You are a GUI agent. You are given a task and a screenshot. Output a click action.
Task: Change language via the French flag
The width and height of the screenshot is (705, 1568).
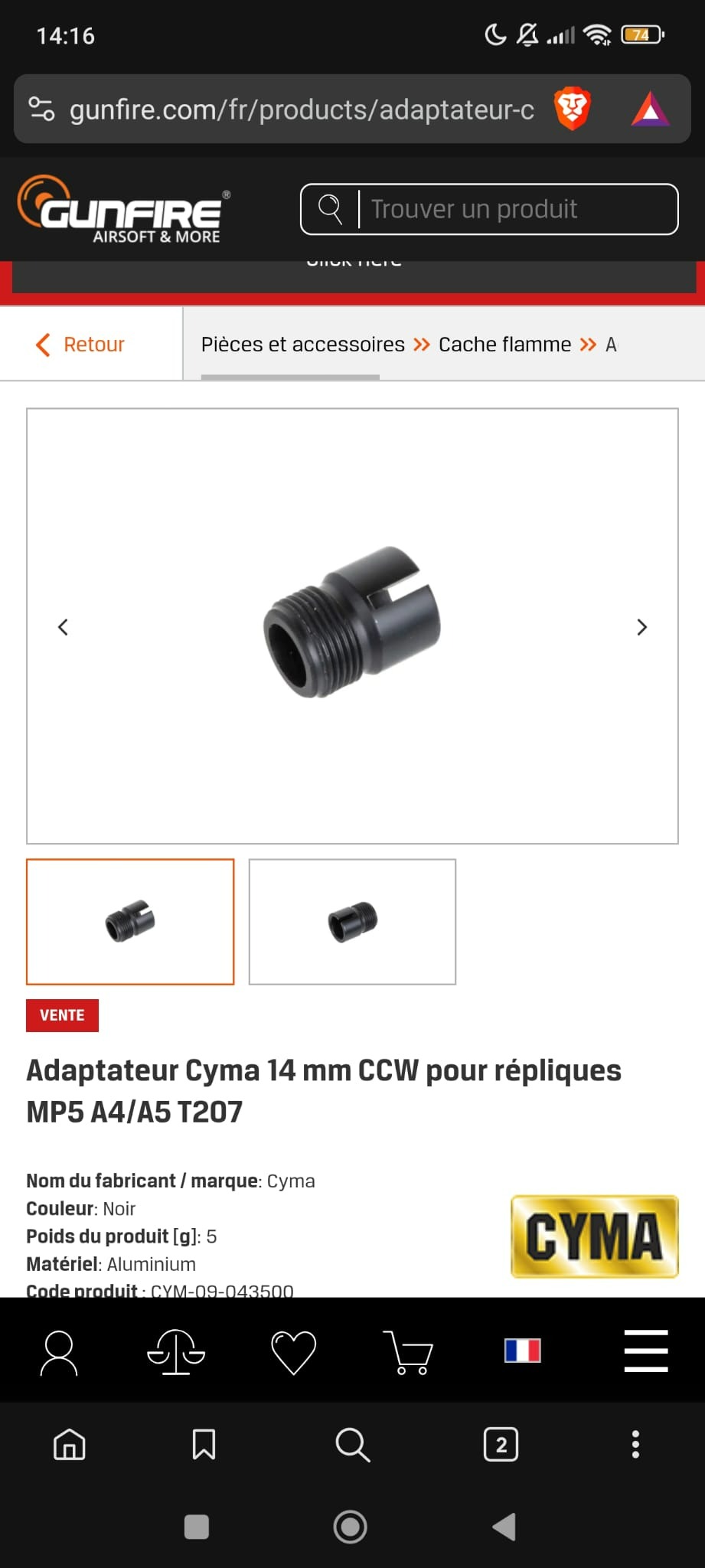tap(523, 1351)
